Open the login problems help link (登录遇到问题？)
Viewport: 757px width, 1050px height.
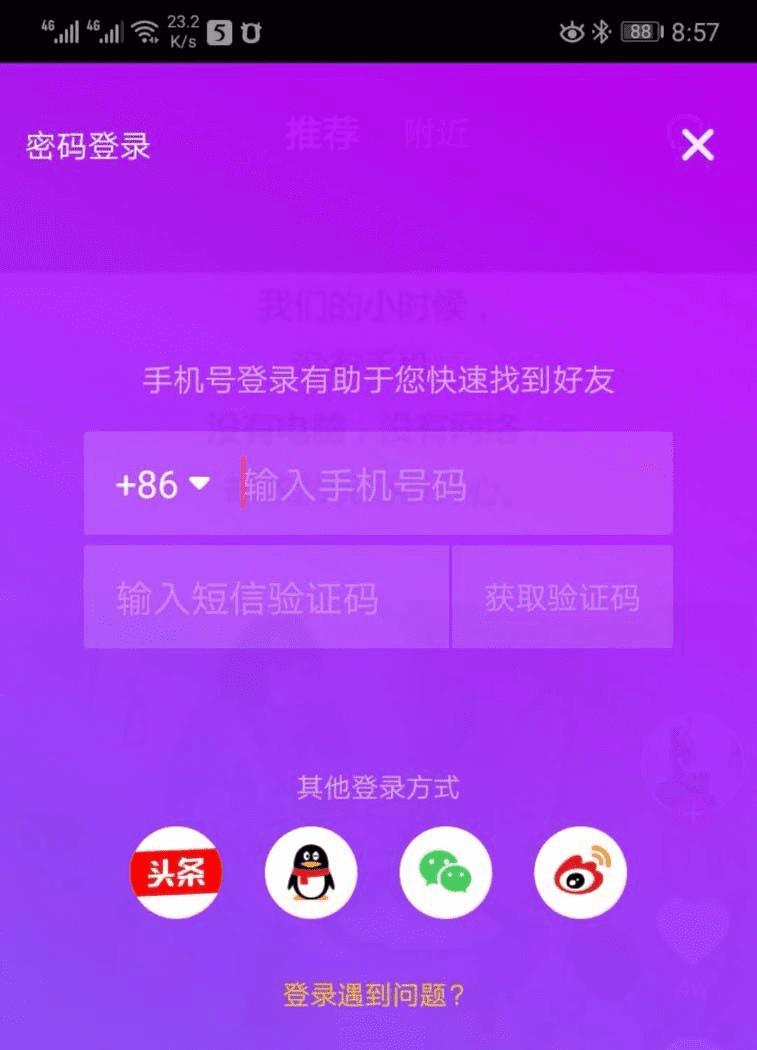tap(374, 995)
